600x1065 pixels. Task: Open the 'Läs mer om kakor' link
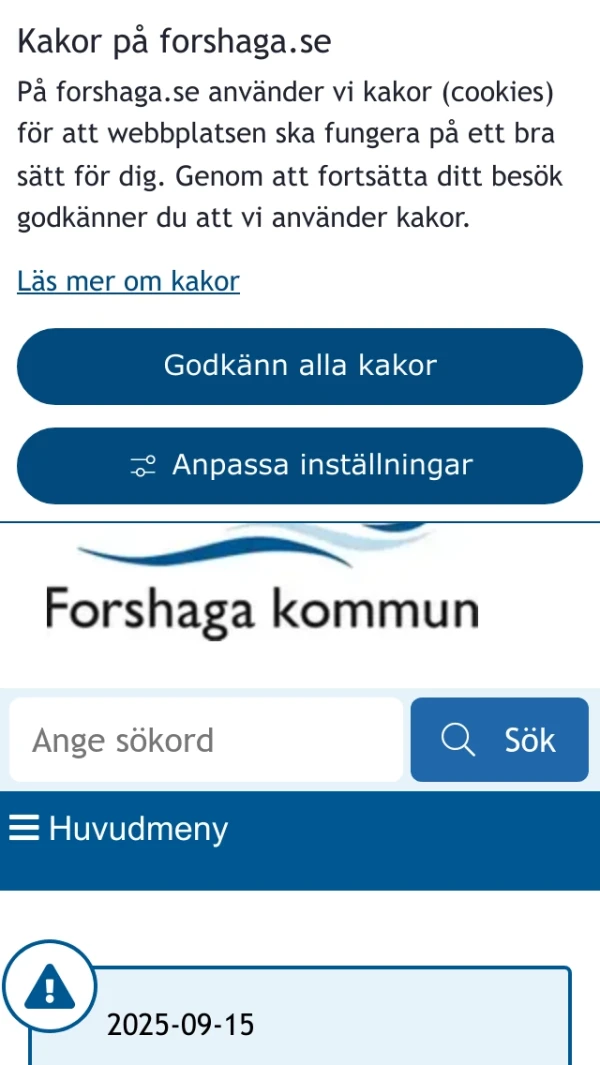coord(128,282)
